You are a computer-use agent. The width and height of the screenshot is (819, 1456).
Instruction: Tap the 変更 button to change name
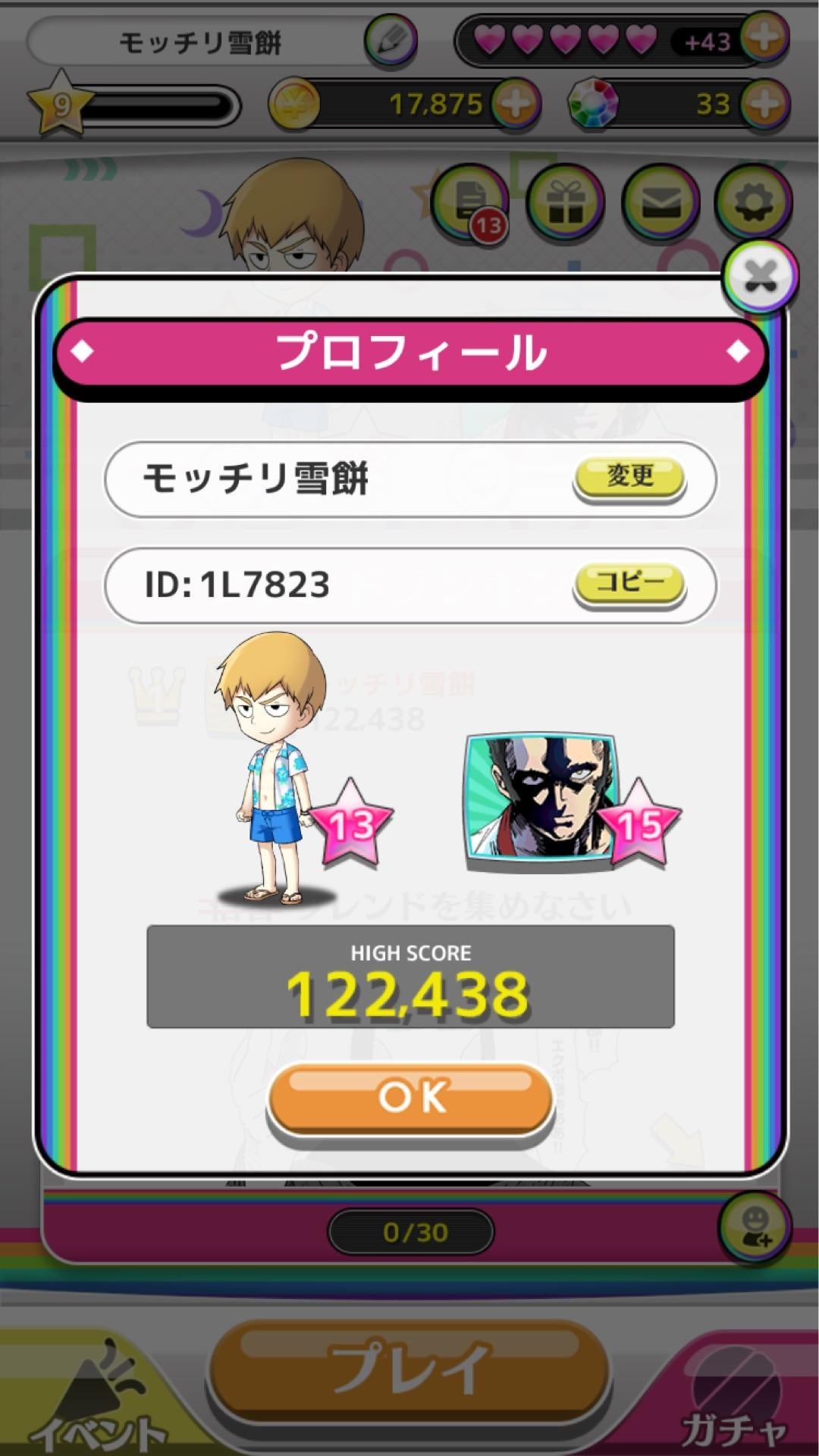click(629, 478)
